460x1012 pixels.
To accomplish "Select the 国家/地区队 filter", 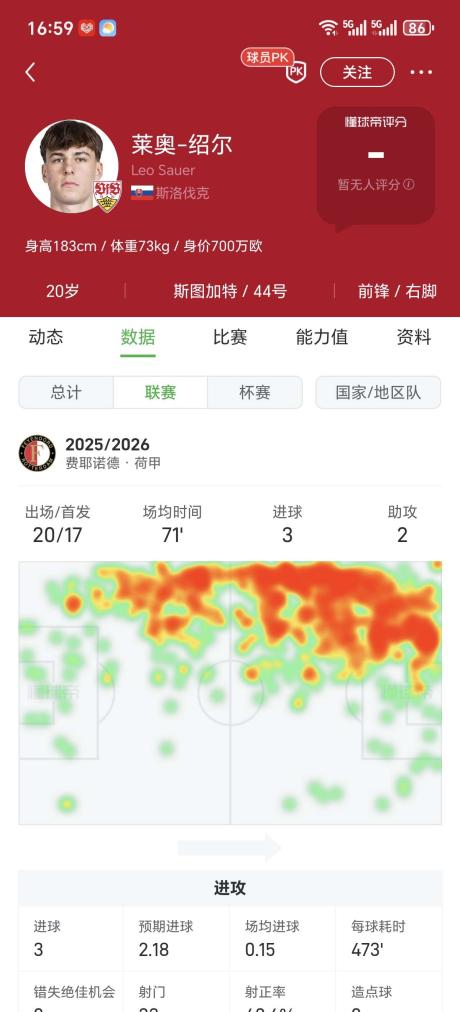I will point(378,392).
